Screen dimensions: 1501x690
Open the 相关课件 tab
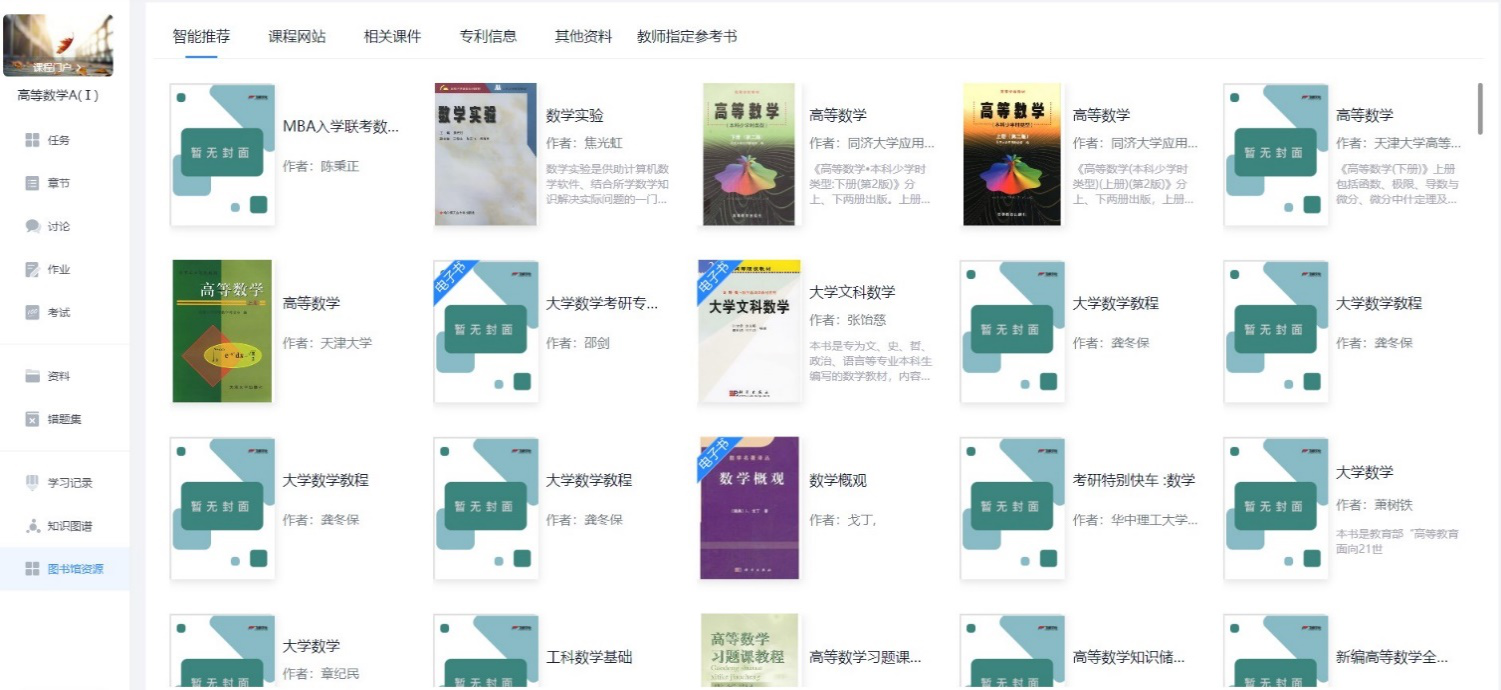[392, 37]
